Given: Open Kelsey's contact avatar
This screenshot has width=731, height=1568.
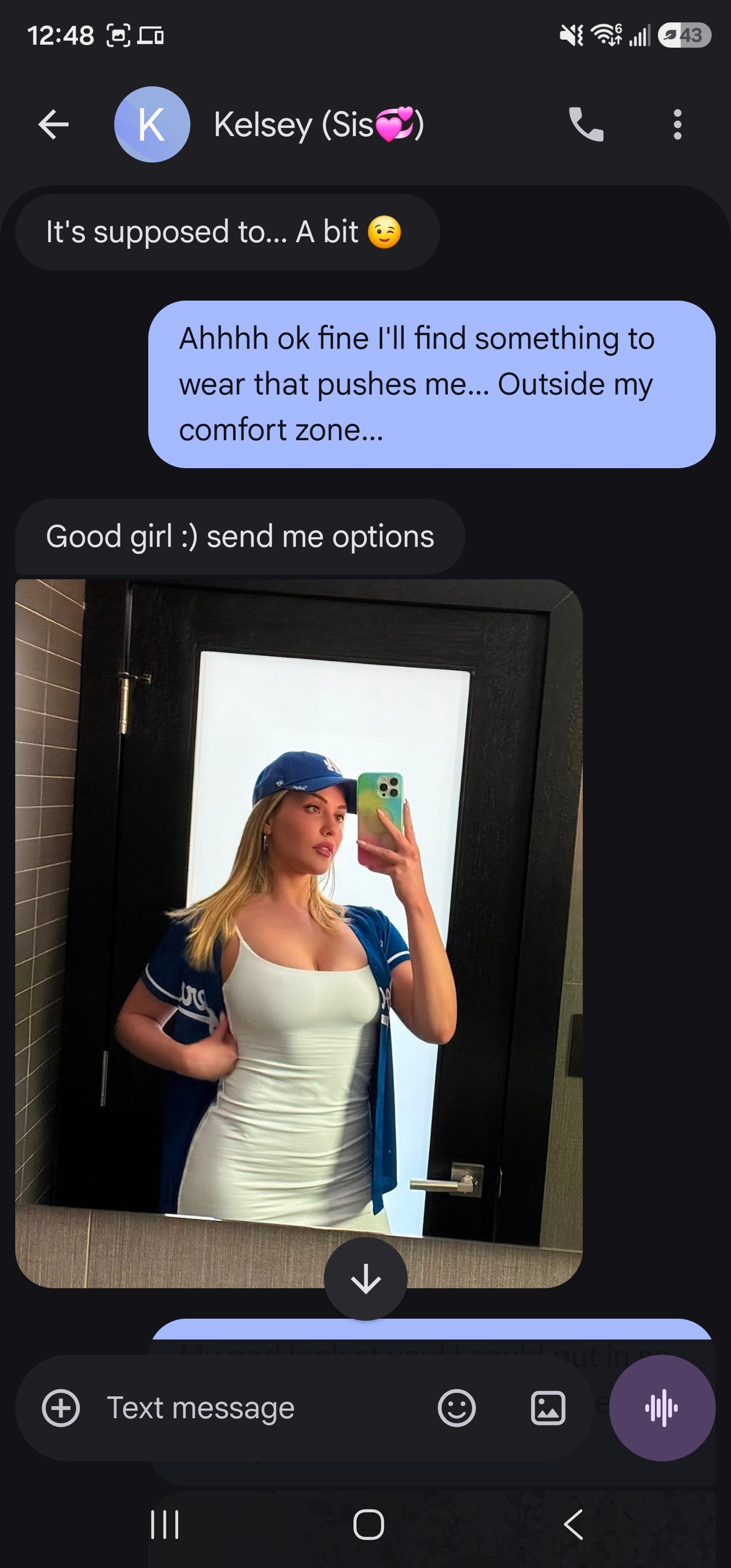Looking at the screenshot, I should pos(152,125).
